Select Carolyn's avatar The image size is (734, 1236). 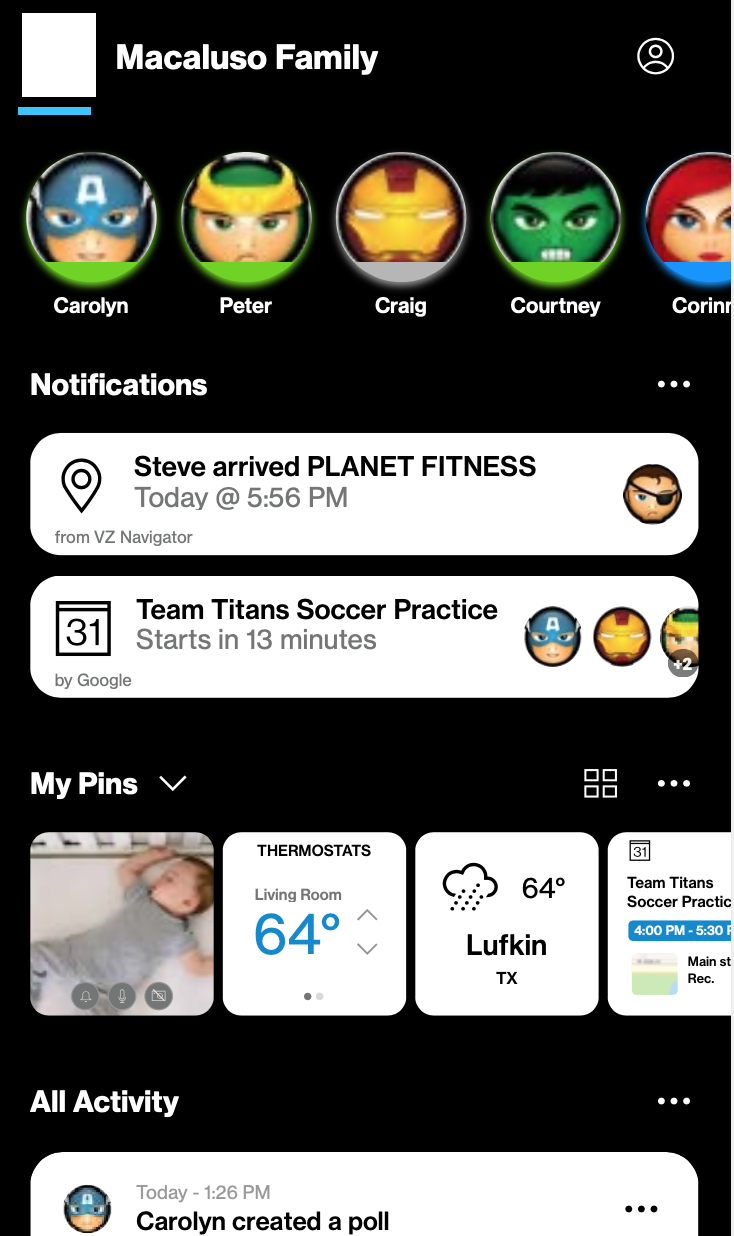(91, 217)
